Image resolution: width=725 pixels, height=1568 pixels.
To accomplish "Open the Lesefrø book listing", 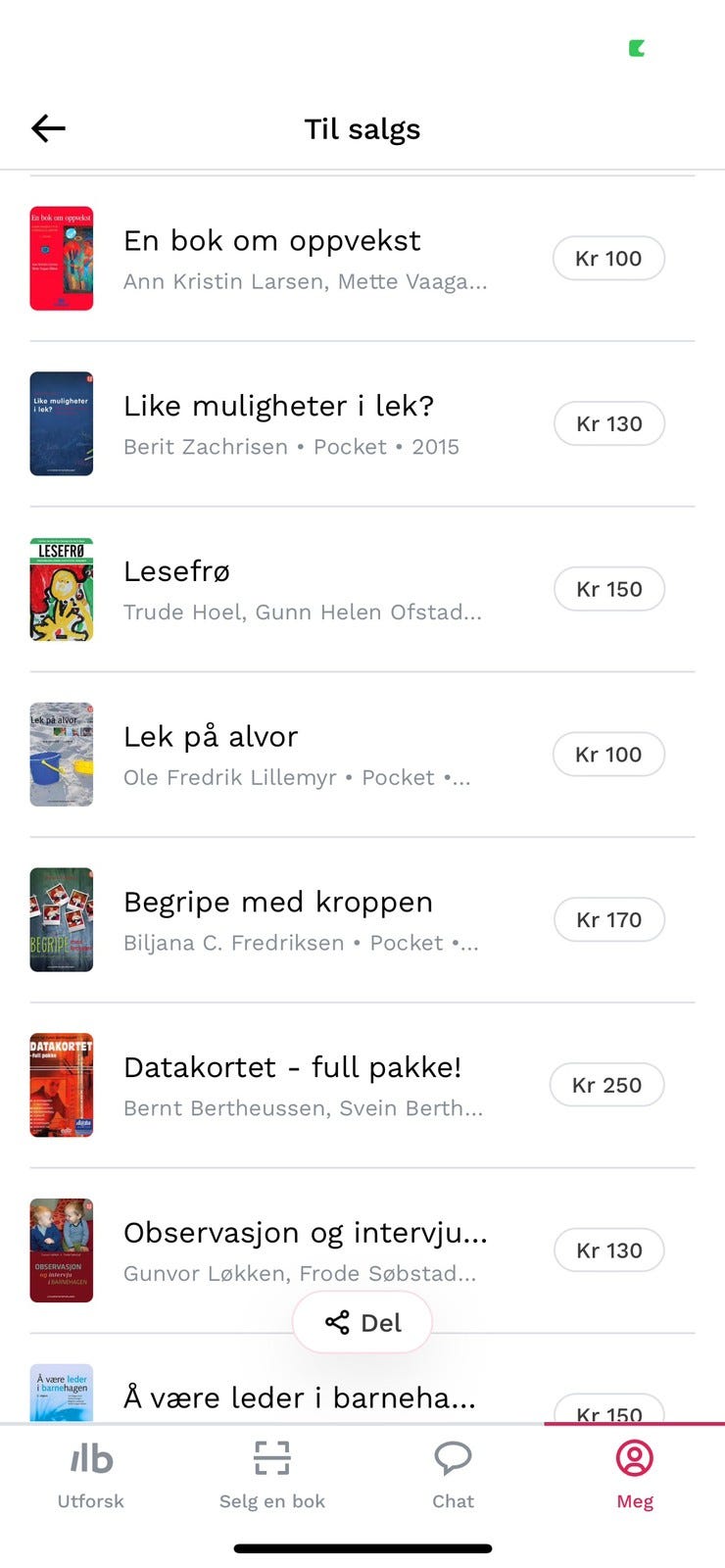I will [x=362, y=590].
